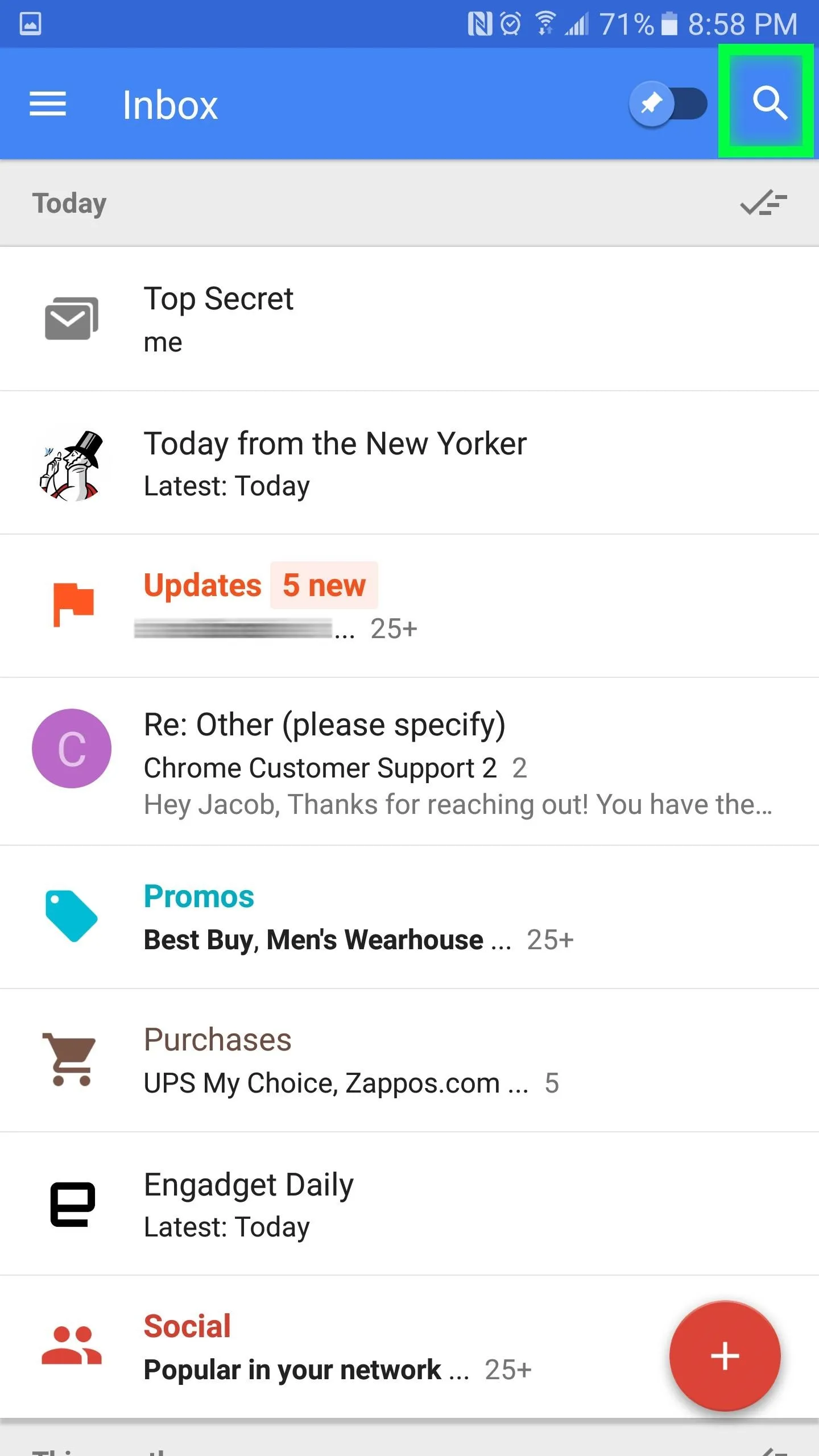Compose a new email with plus button

[725, 1356]
